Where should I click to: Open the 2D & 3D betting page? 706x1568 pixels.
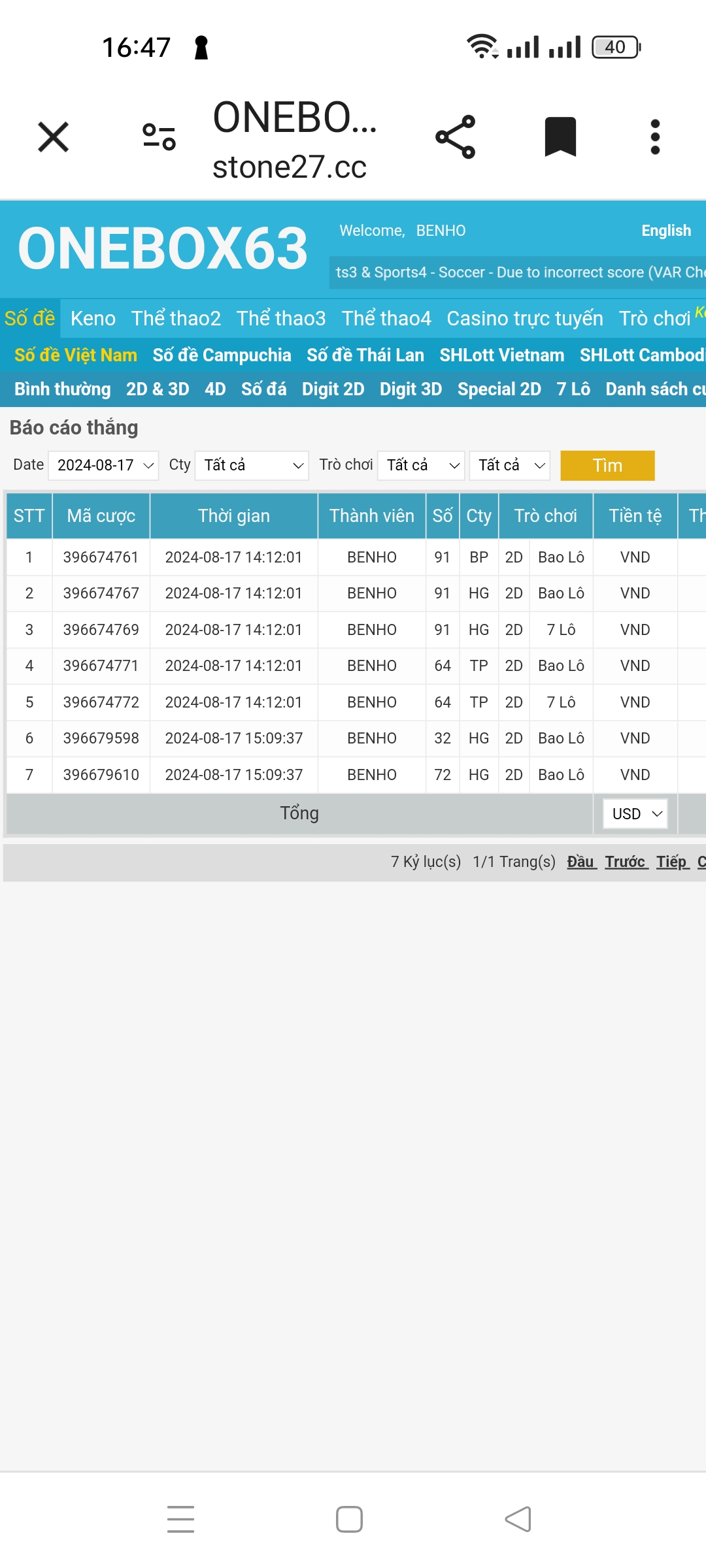[158, 389]
